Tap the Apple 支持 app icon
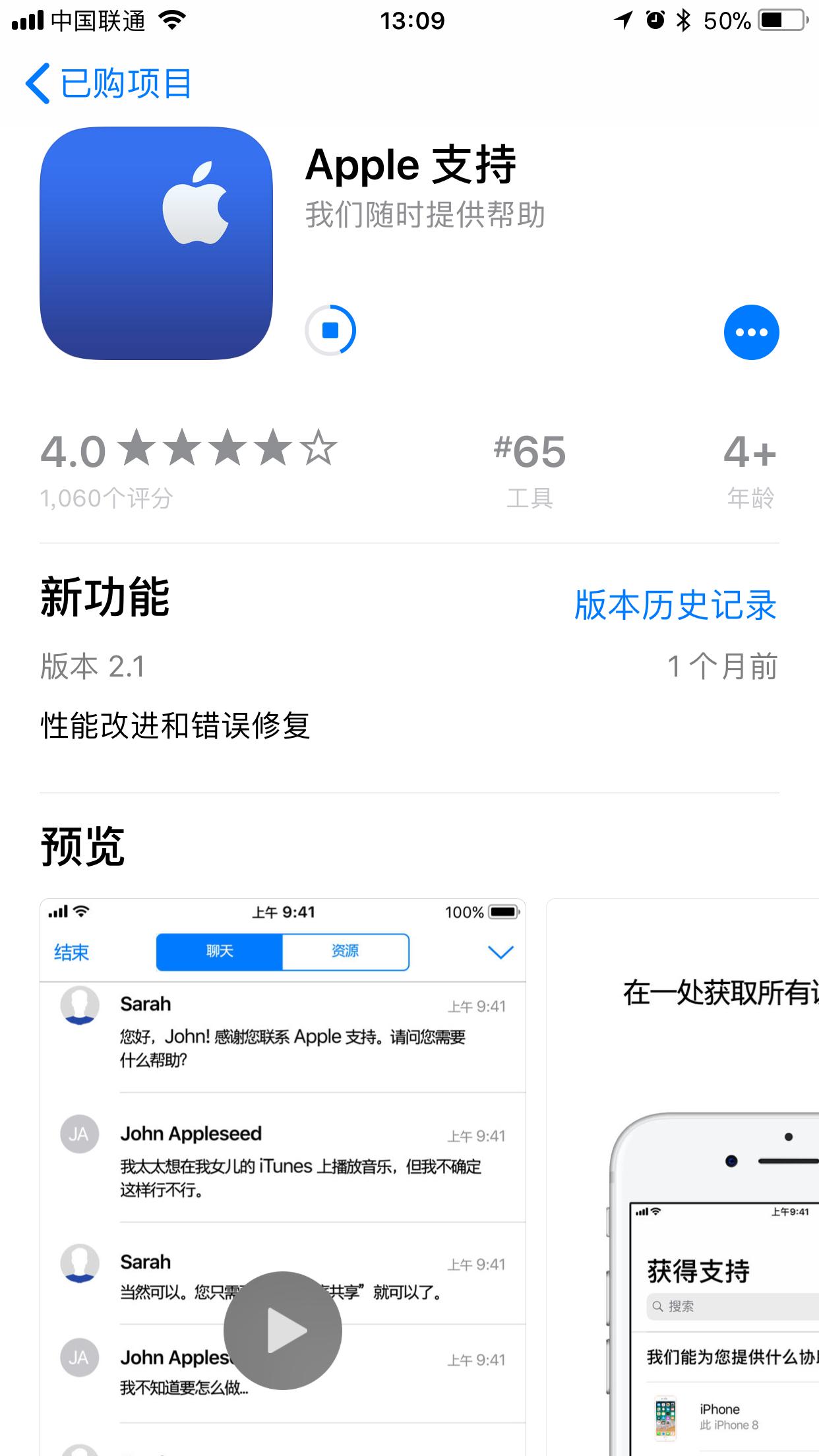Viewport: 819px width, 1456px height. pyautogui.click(x=156, y=241)
